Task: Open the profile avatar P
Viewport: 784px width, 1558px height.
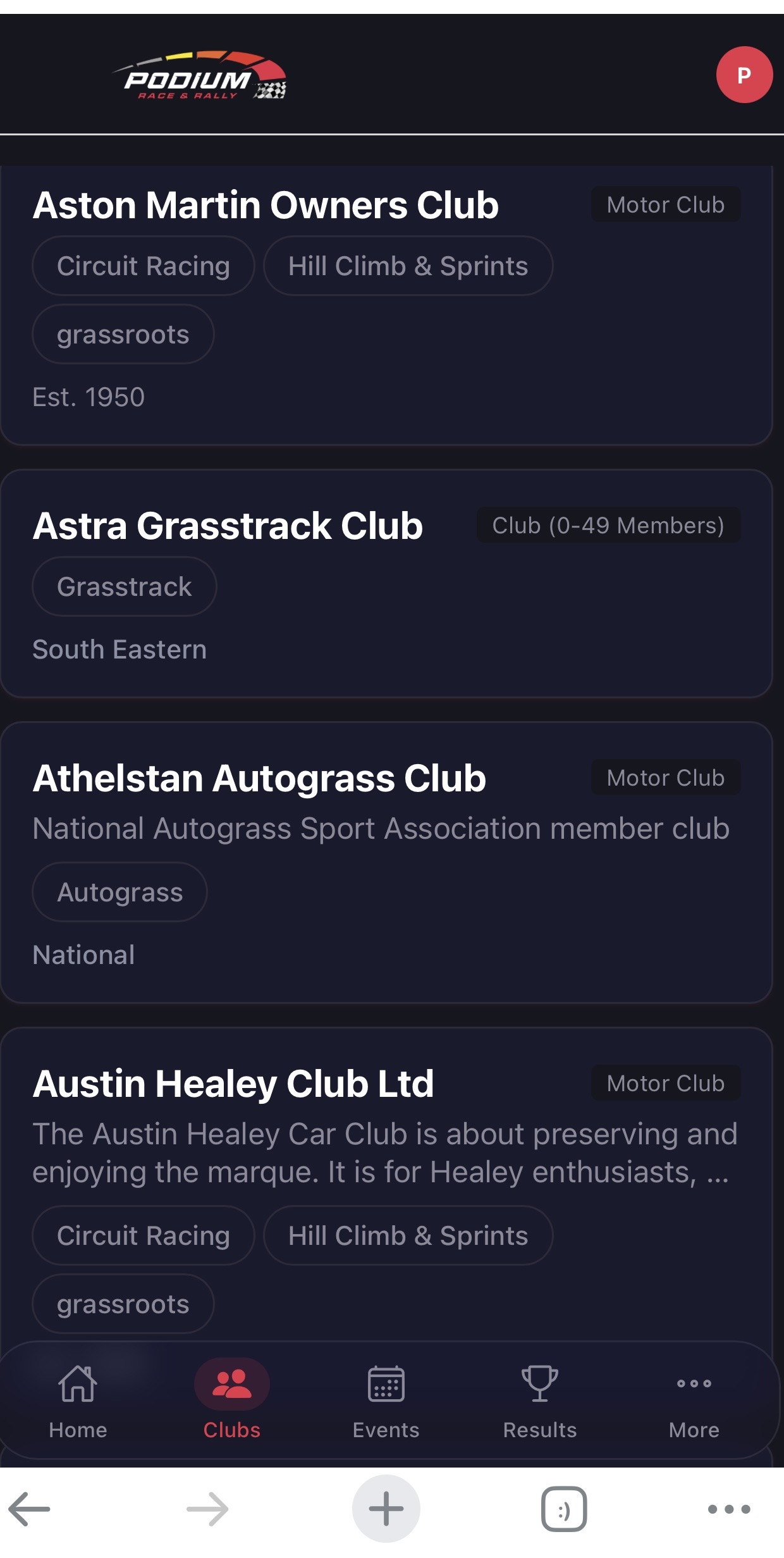Action: [x=744, y=75]
